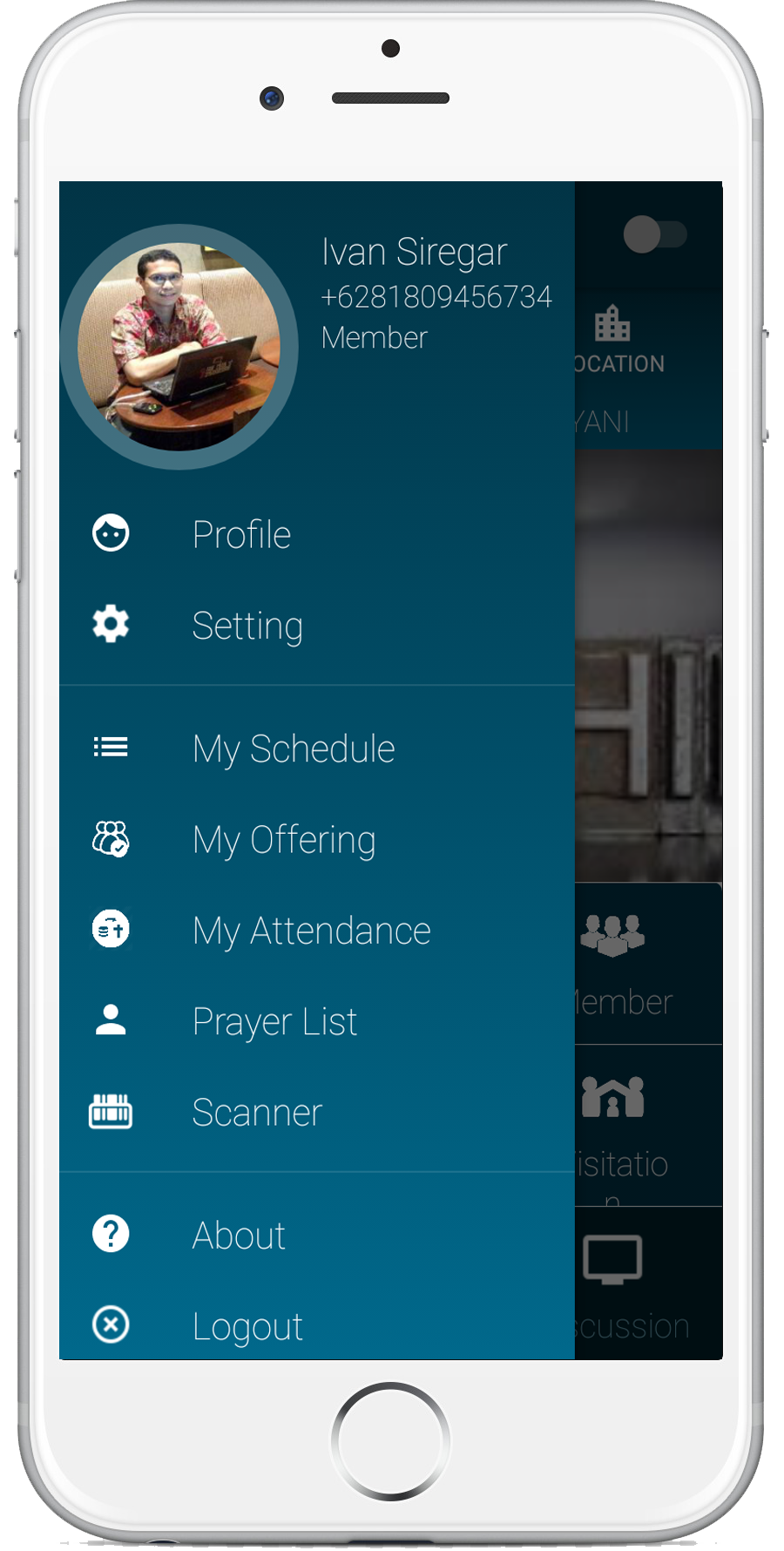This screenshot has width=784, height=1551.
Task: View My Attendance
Action: point(311,931)
